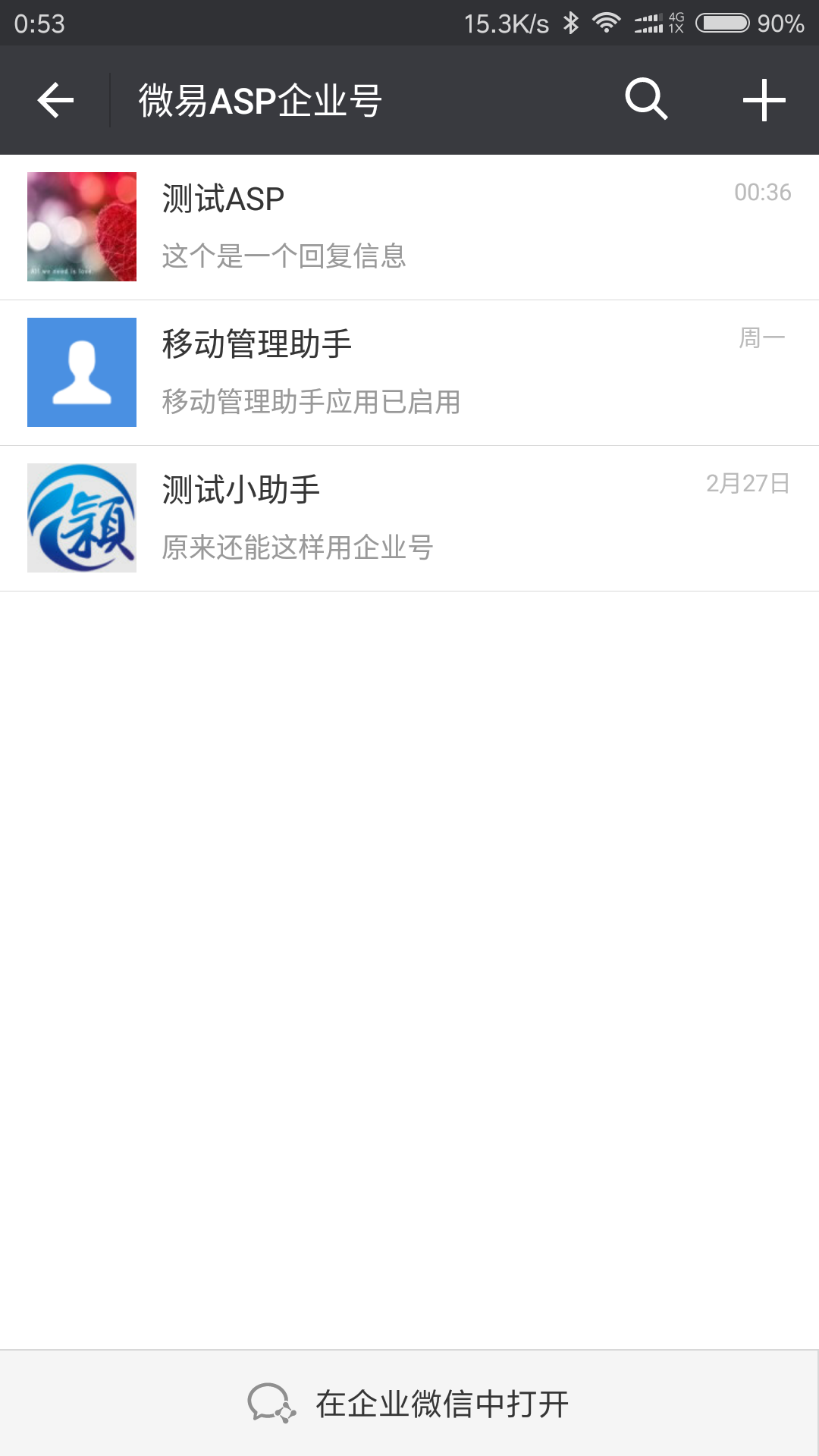This screenshot has width=819, height=1456.
Task: Tap 在企业微信中打开 button
Action: tap(409, 1403)
